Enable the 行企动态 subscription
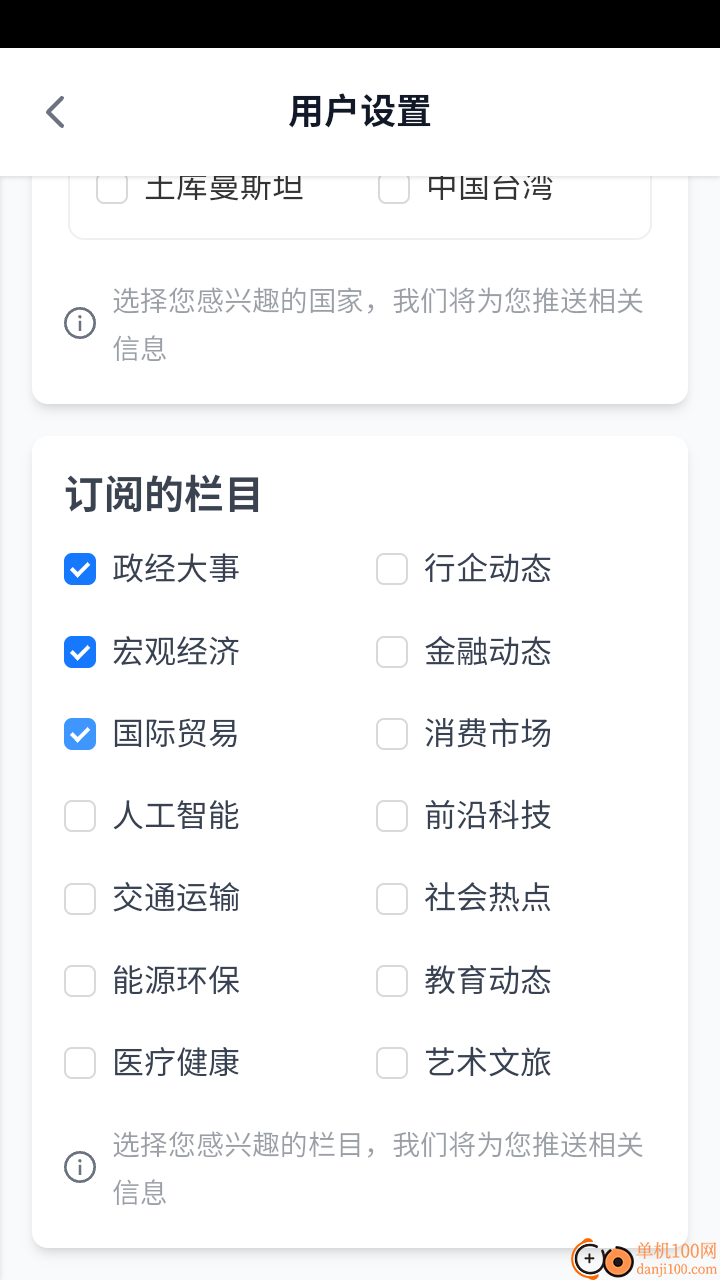 tap(391, 569)
